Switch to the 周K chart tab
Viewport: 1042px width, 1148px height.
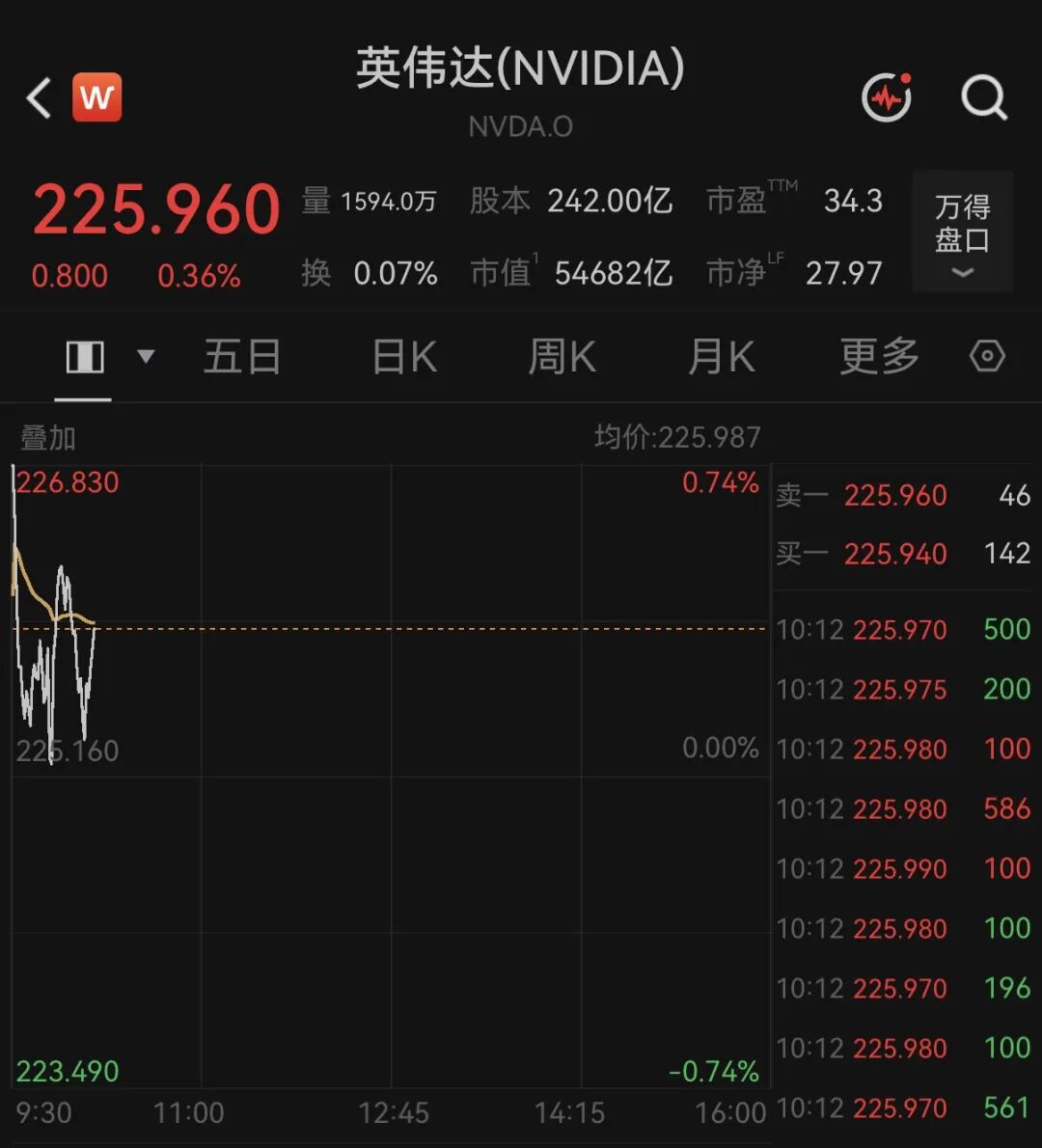(562, 357)
